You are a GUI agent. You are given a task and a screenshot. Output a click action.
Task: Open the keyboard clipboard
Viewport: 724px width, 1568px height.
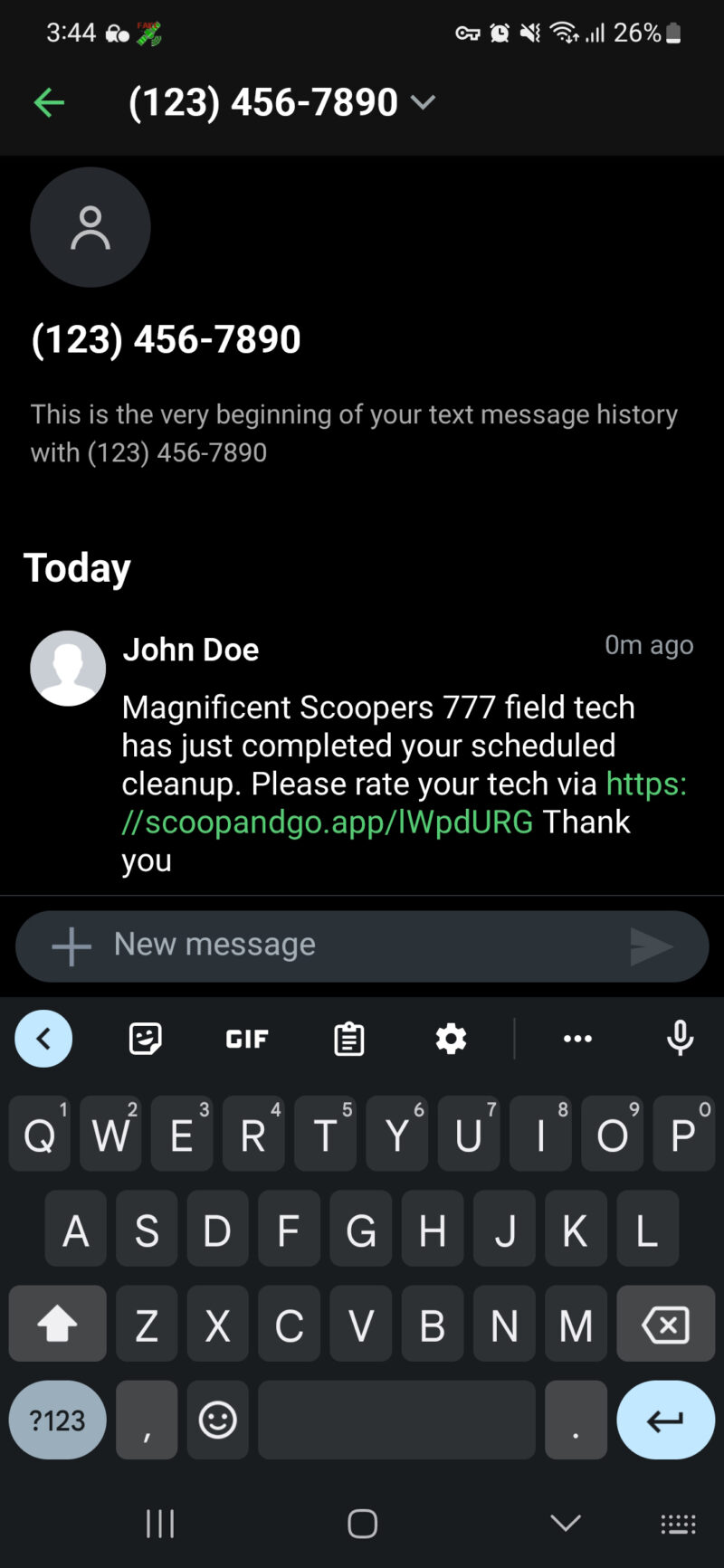click(x=348, y=1039)
